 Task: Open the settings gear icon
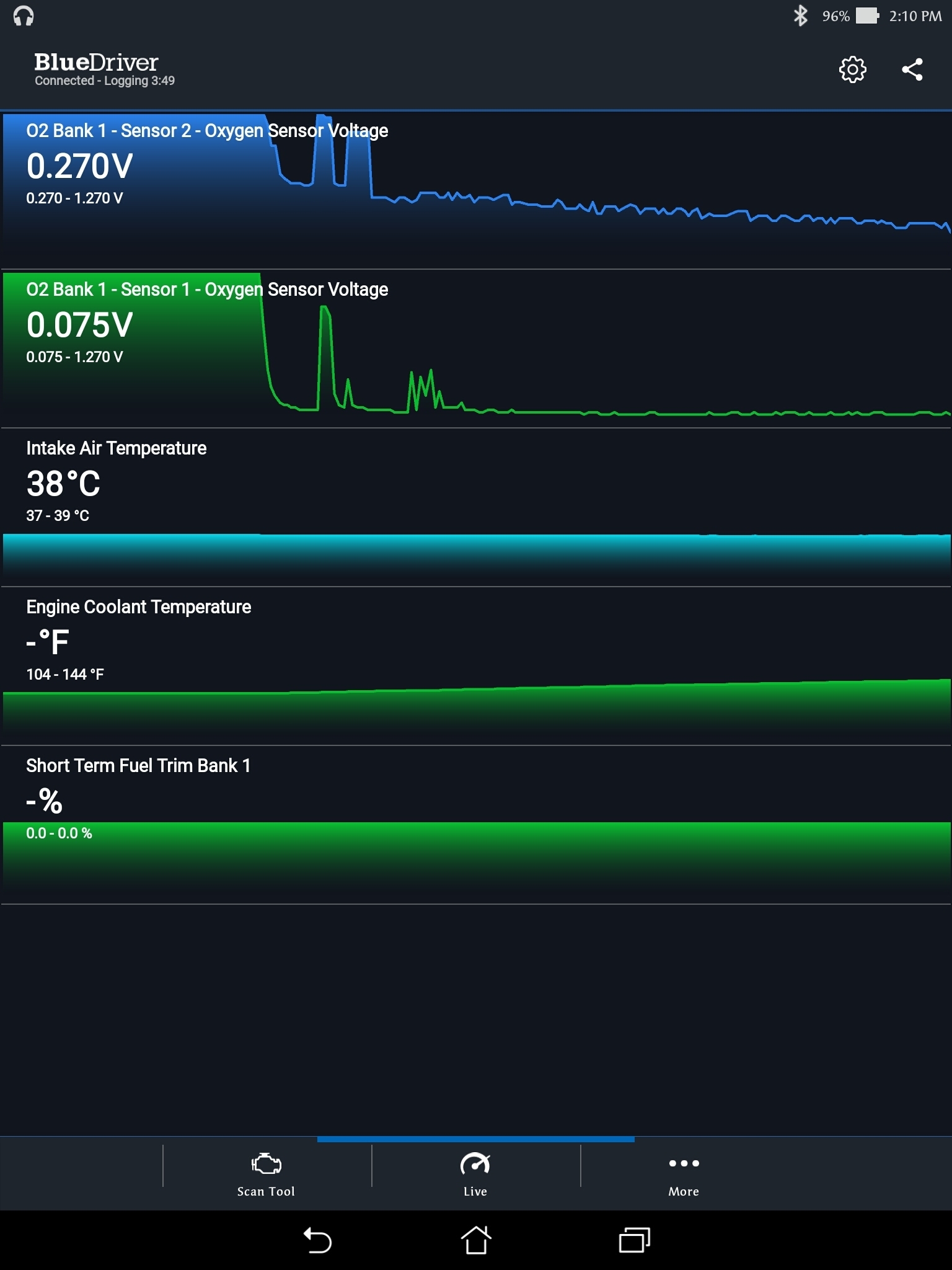point(852,69)
